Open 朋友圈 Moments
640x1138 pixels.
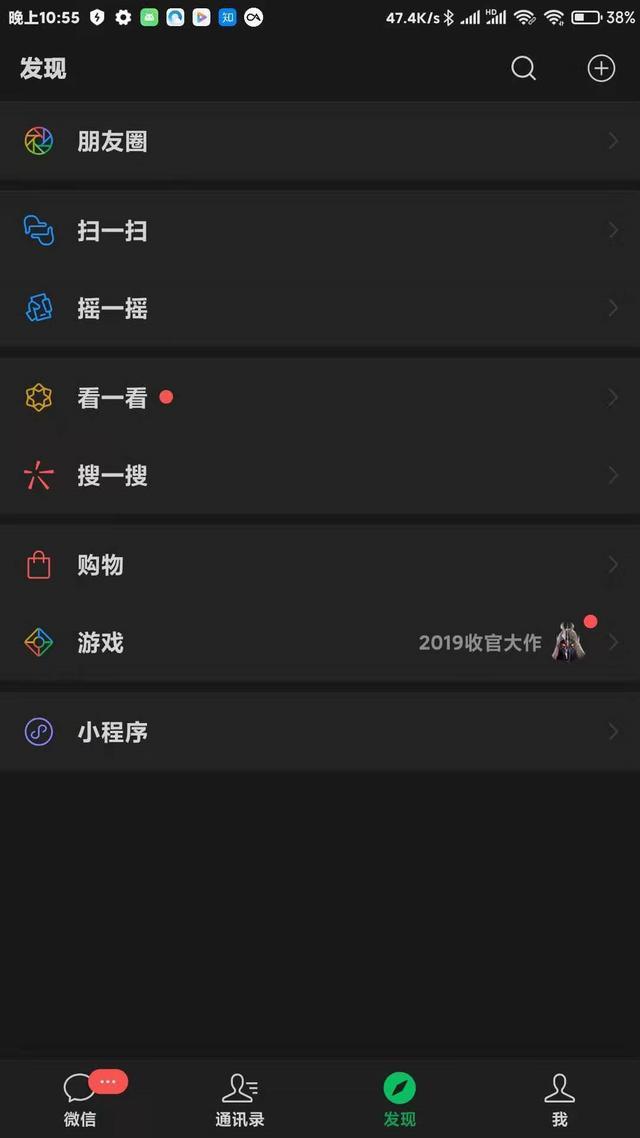(320, 141)
